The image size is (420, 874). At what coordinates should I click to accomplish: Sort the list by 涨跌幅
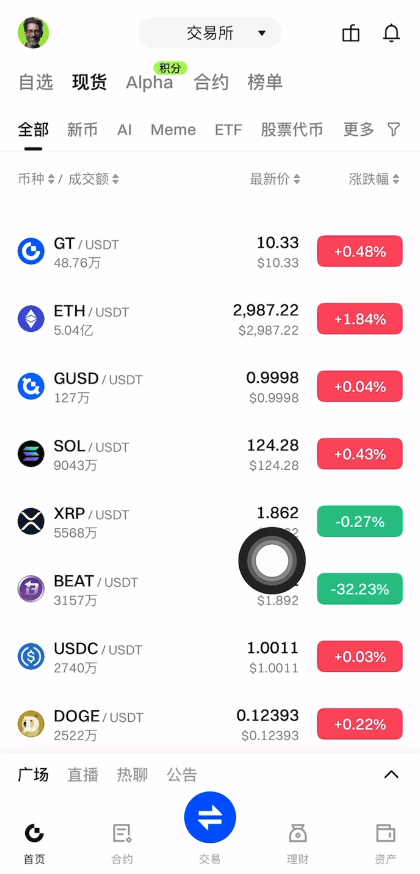point(374,179)
